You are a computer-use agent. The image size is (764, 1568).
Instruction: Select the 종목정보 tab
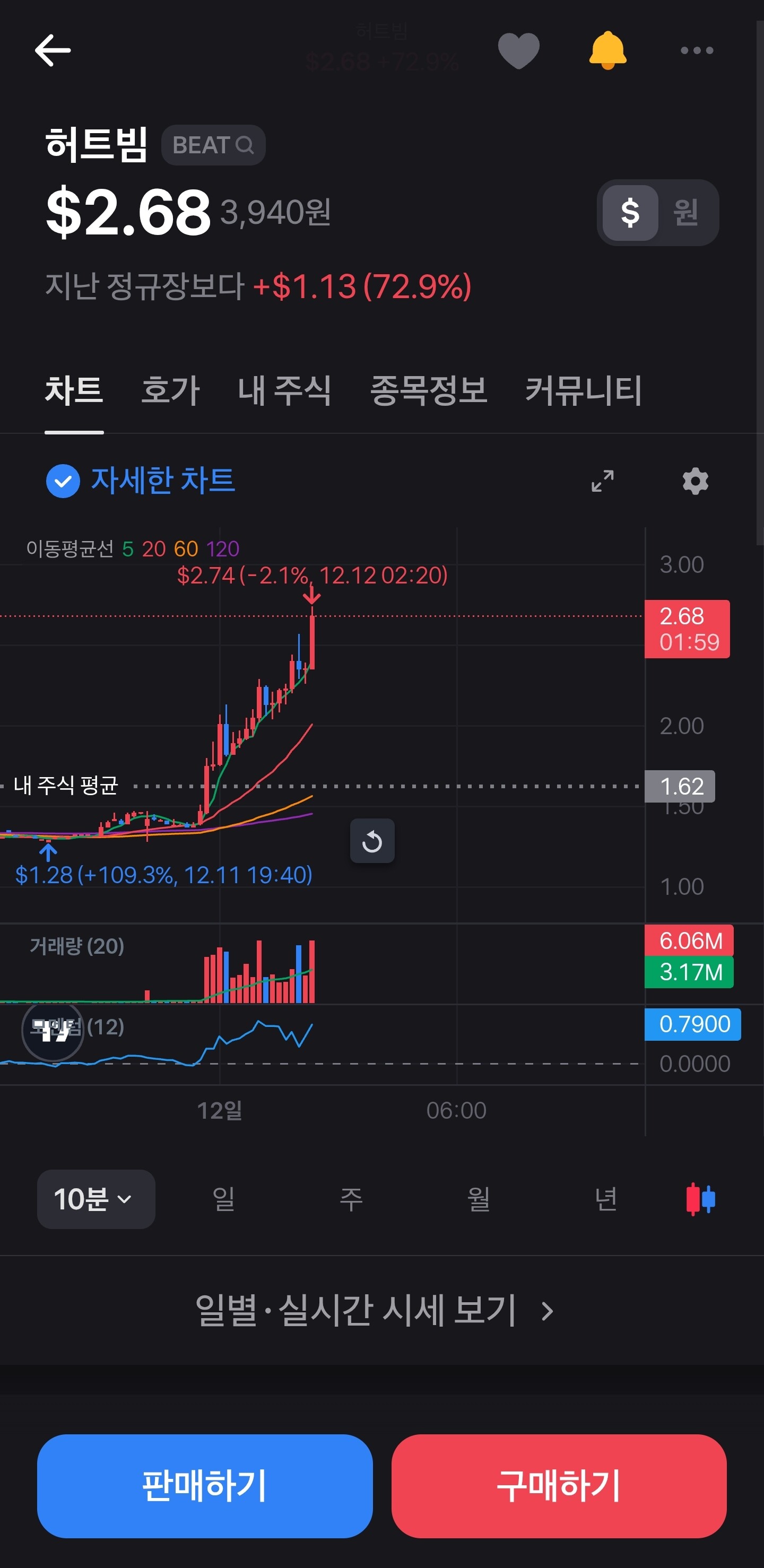[x=429, y=390]
